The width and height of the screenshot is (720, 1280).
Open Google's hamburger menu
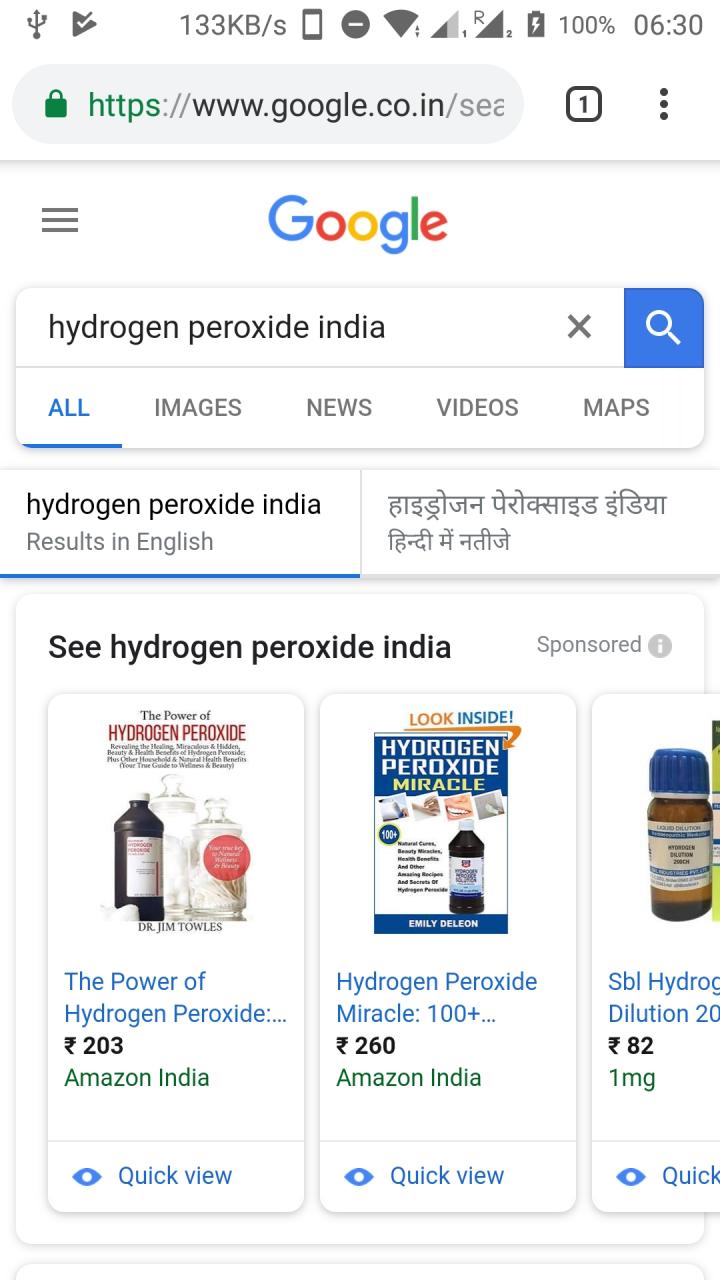point(60,220)
